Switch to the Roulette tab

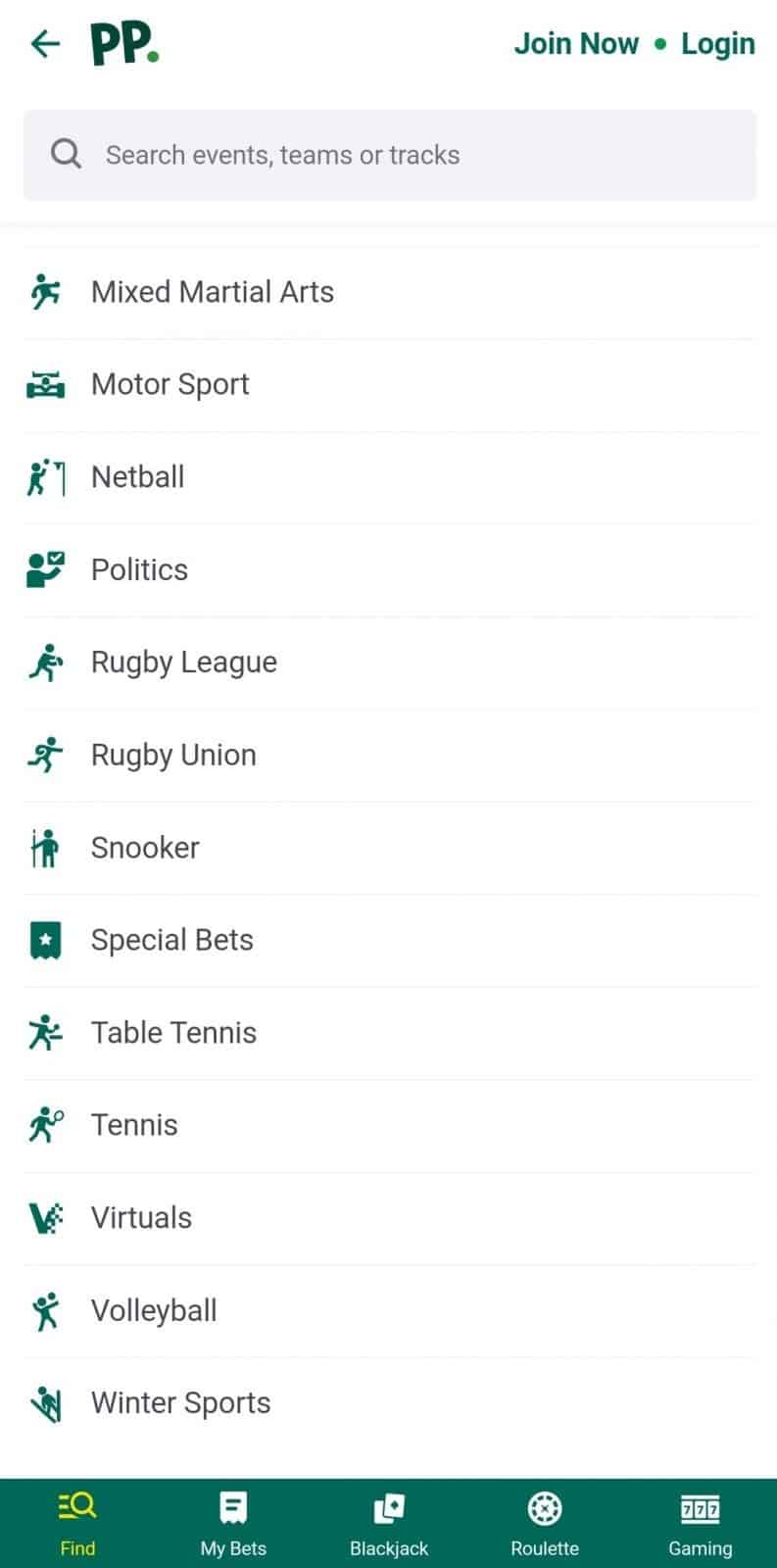tap(545, 1524)
